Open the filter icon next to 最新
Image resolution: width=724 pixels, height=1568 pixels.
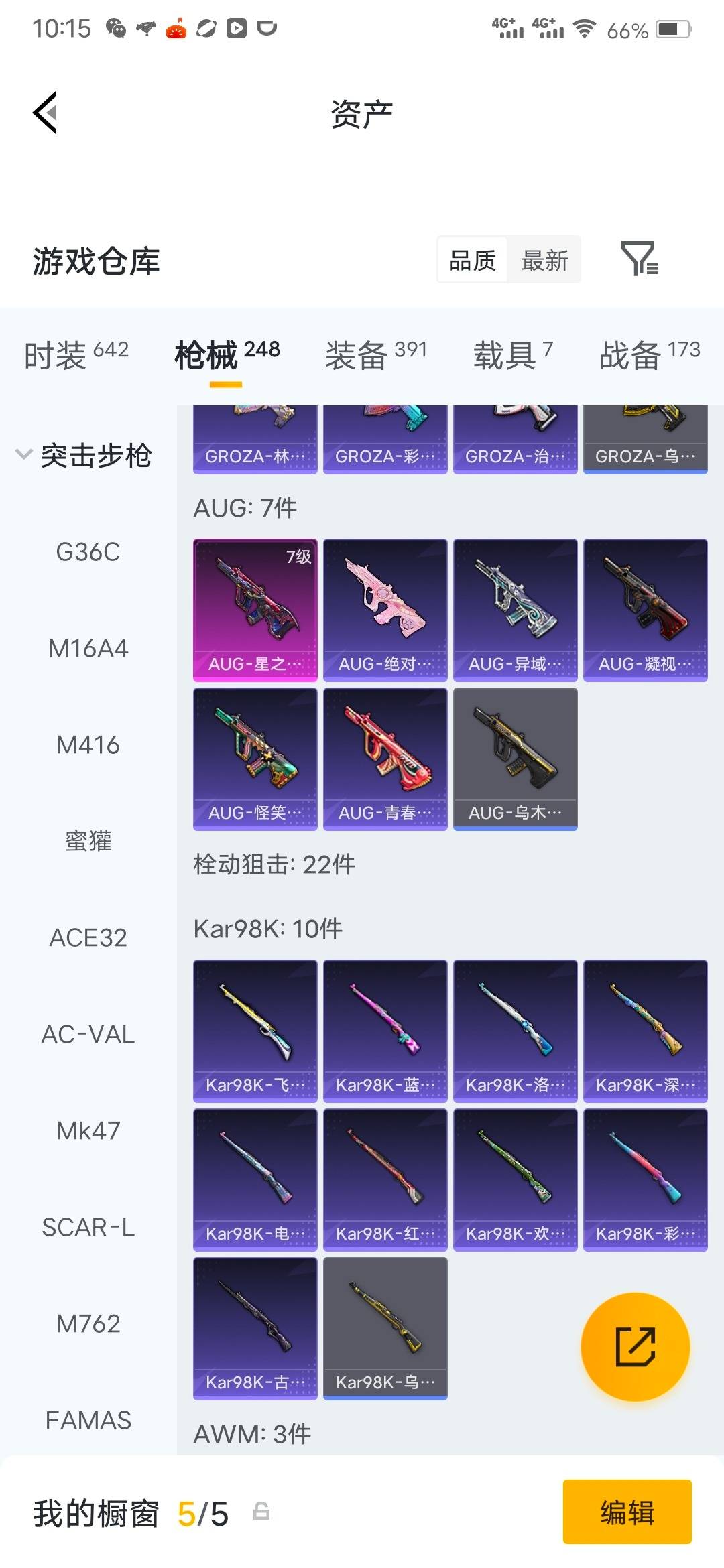tap(640, 259)
